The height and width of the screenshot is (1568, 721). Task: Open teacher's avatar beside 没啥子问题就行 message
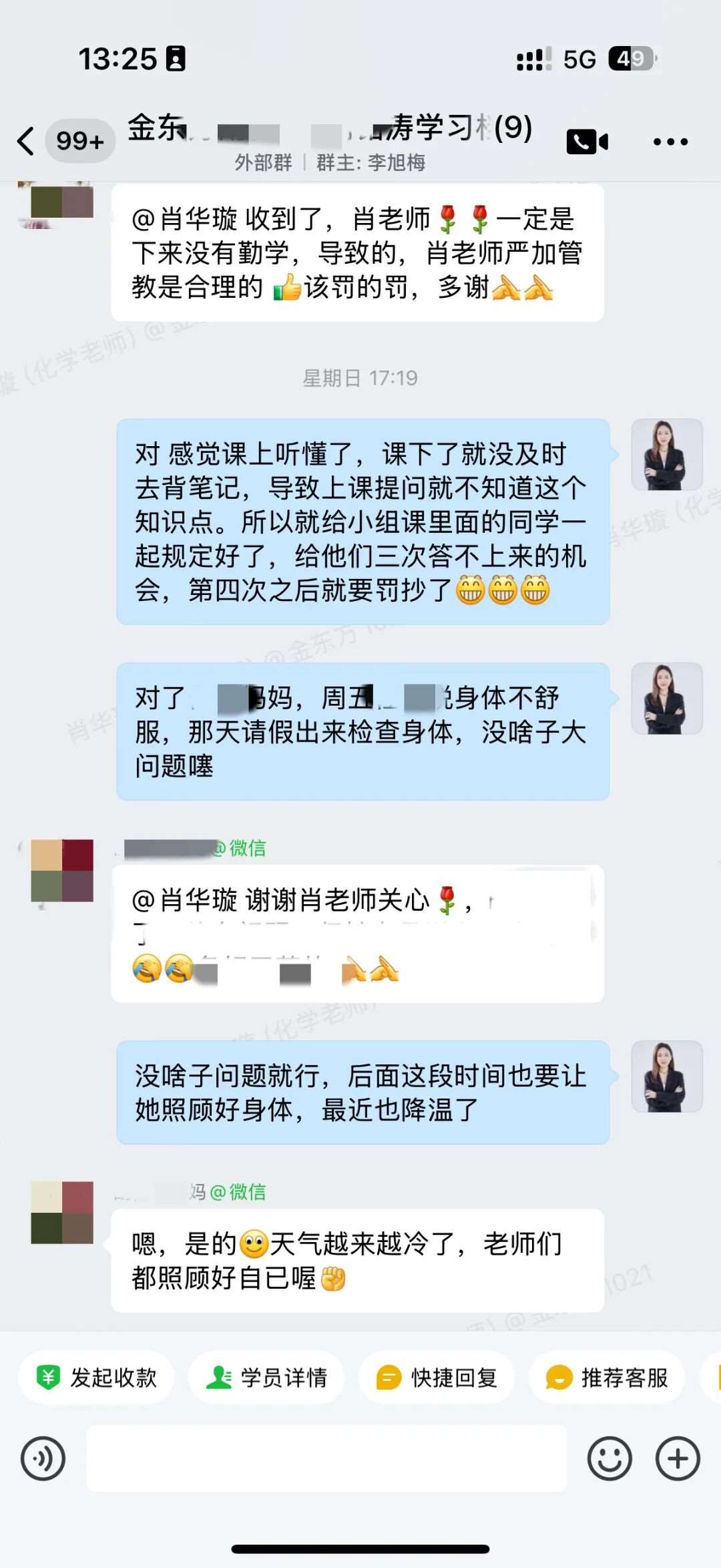666,1076
